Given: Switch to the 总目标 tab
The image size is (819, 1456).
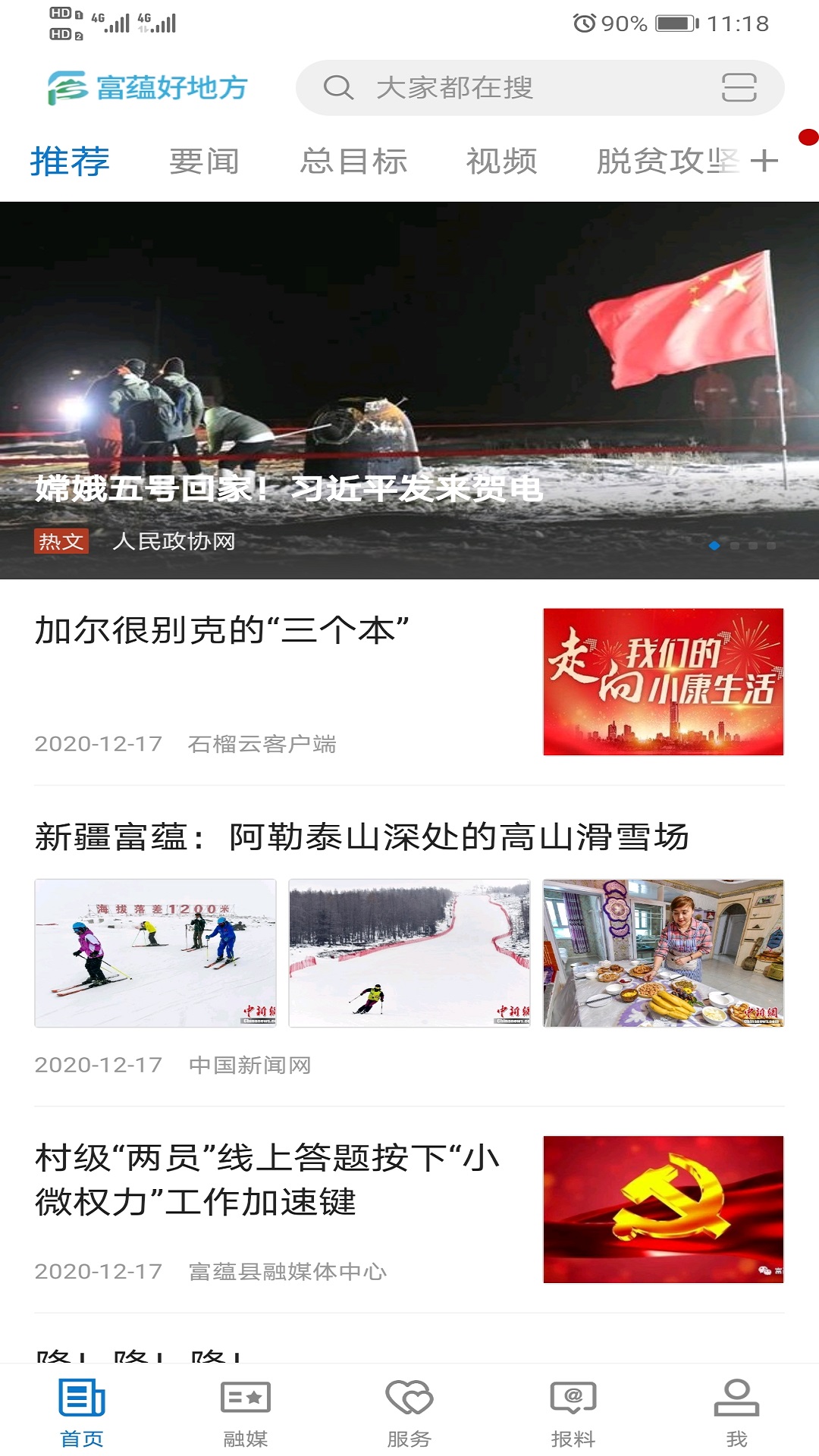Looking at the screenshot, I should 353,162.
